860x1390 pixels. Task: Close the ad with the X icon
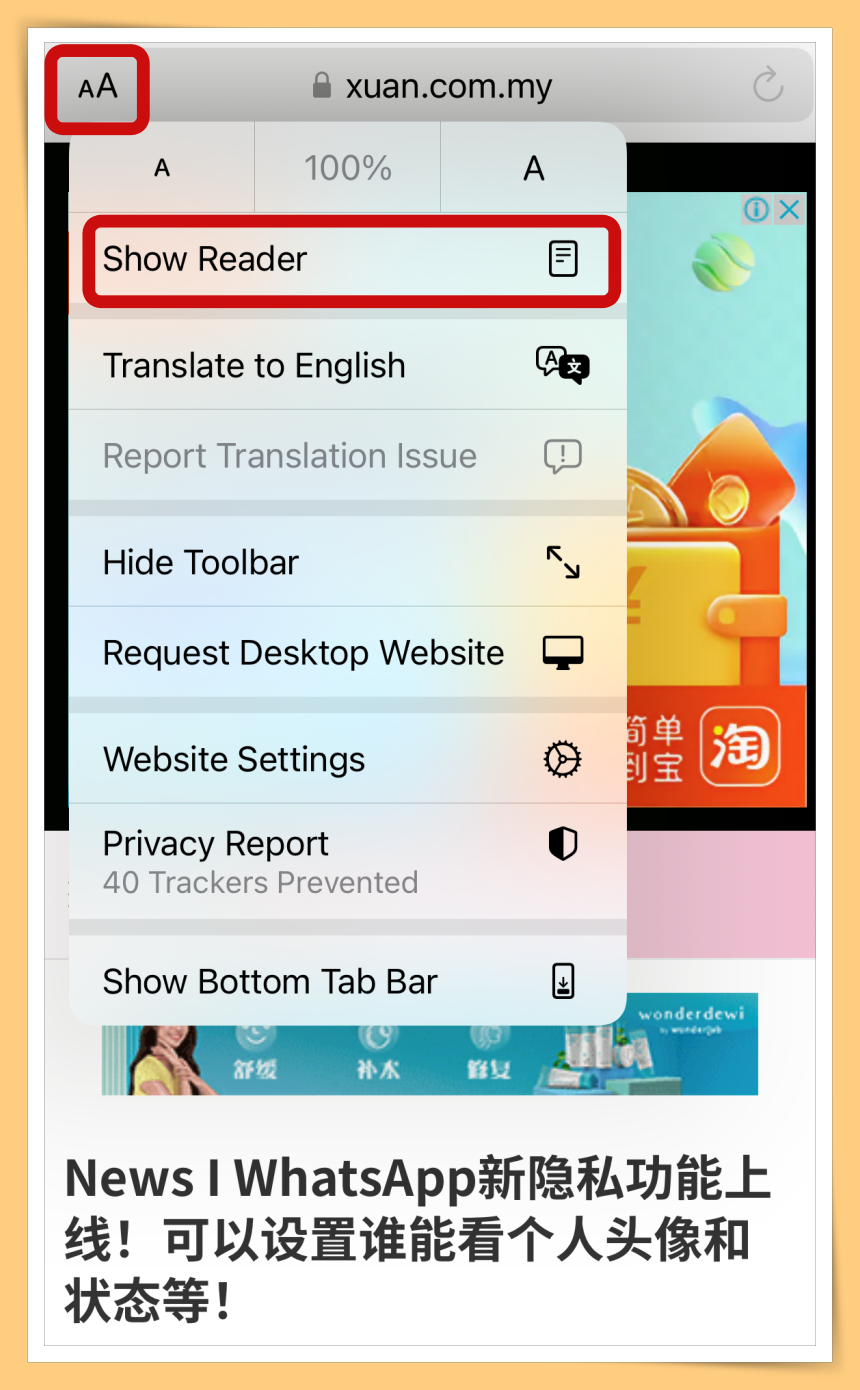tap(789, 209)
